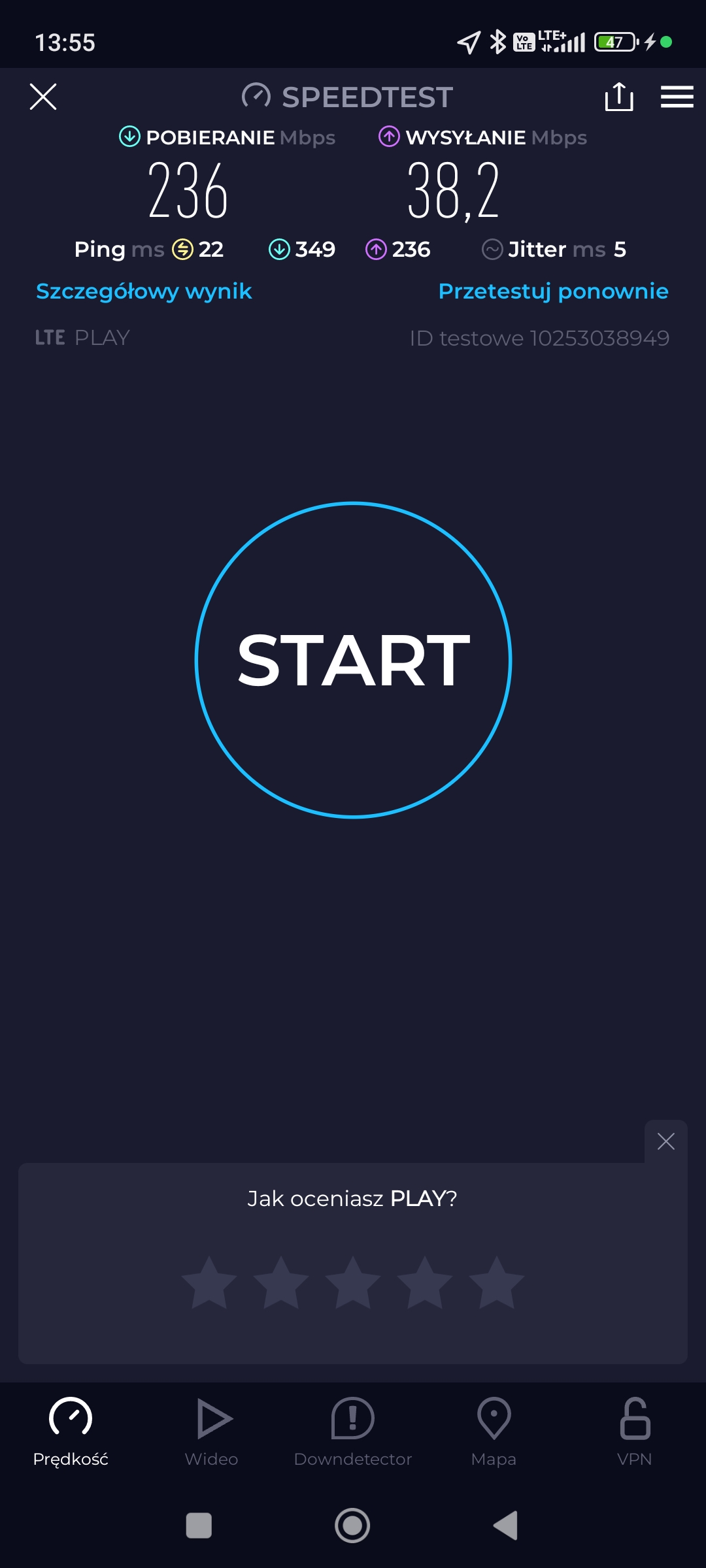The height and width of the screenshot is (1568, 706).
Task: Tap Przetestuj ponownie to retest
Action: (x=553, y=291)
